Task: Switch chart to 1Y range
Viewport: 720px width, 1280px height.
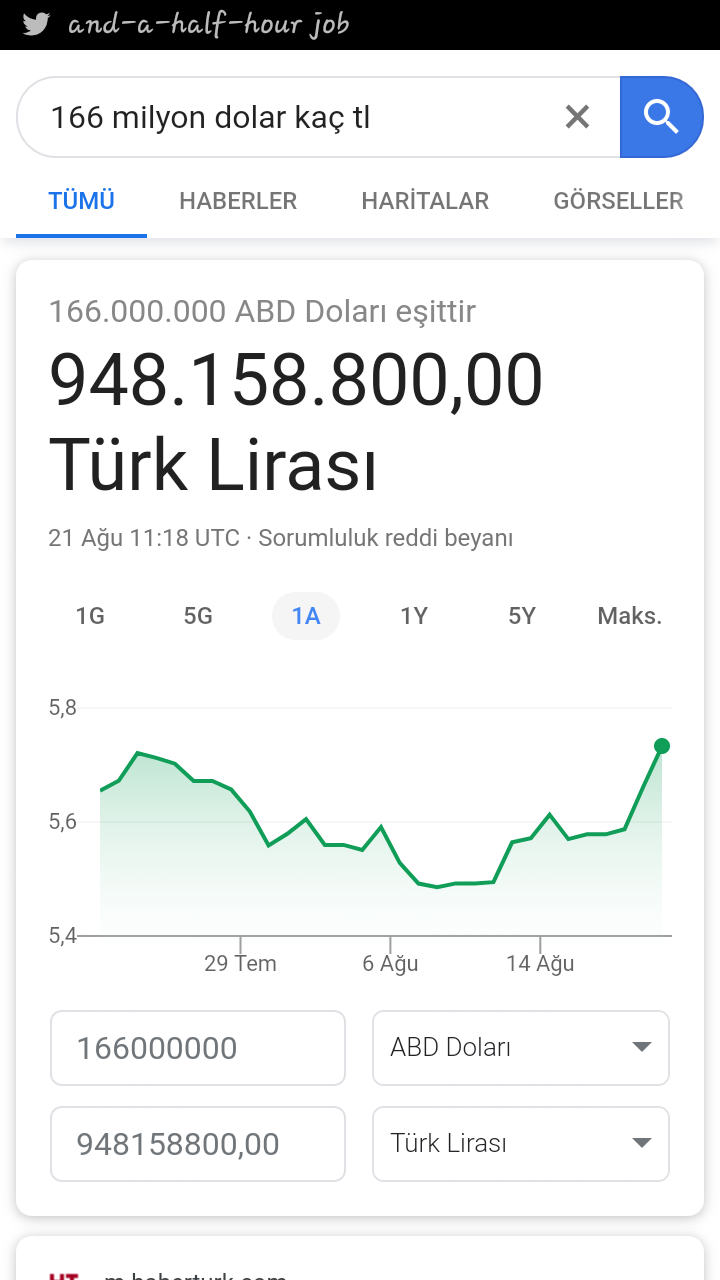Action: [414, 616]
